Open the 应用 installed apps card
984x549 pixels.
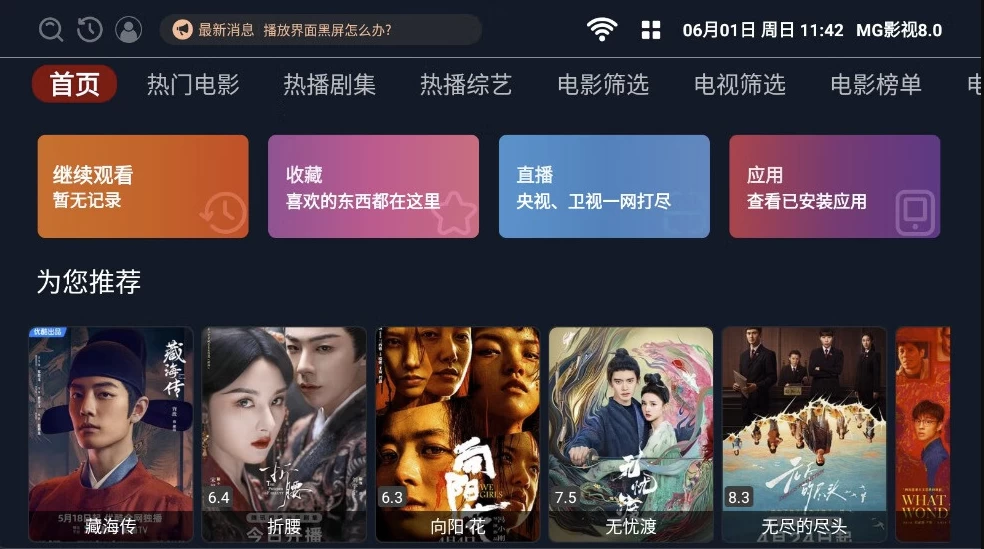point(834,187)
